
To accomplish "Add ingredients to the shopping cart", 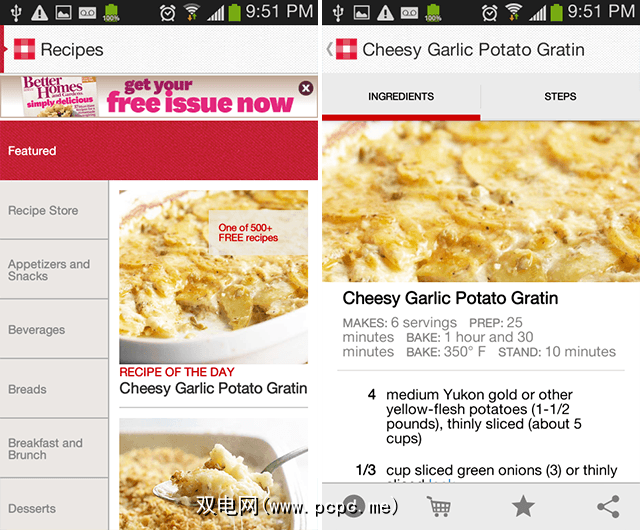I will (438, 506).
